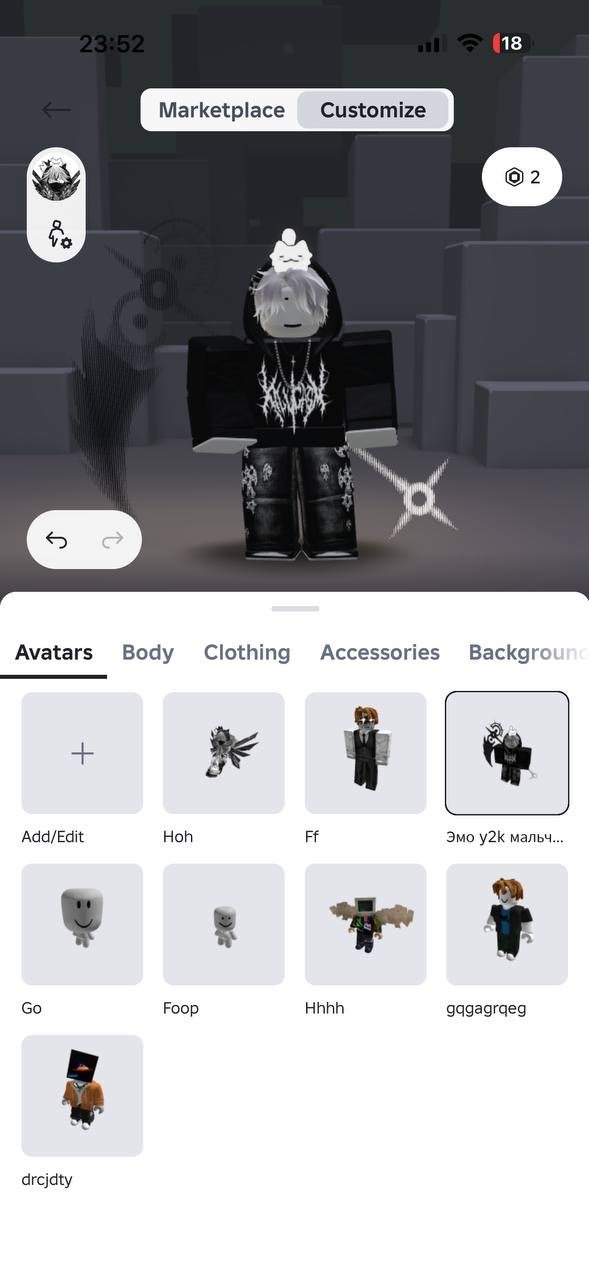Switch to the Body tab
The width and height of the screenshot is (589, 1280).
click(148, 652)
